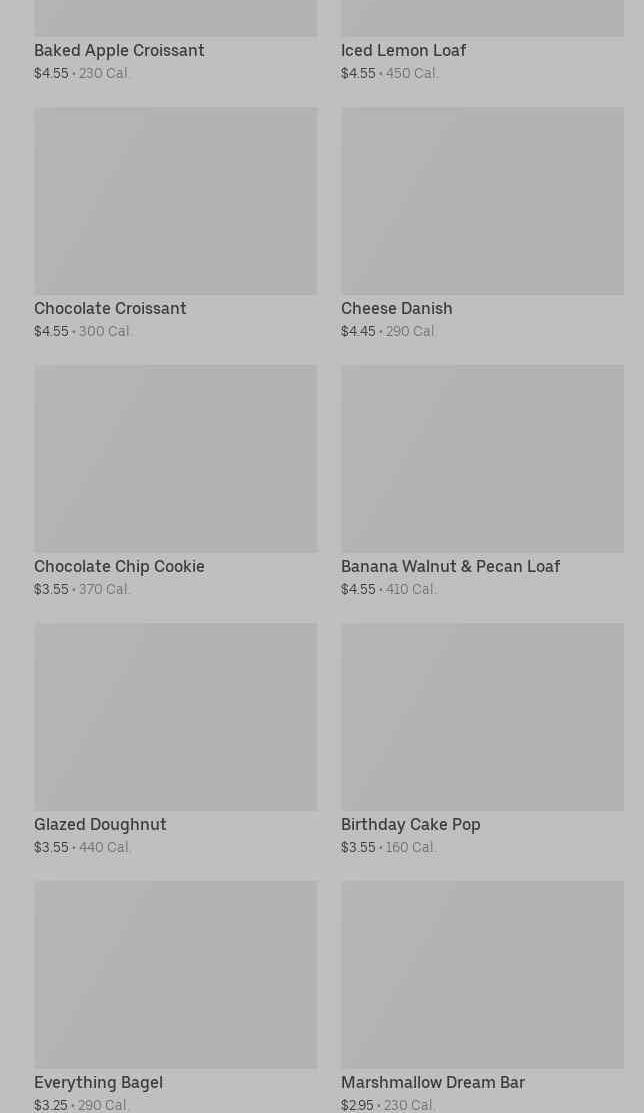Open the Baked Apple Croissant item
The height and width of the screenshot is (1113, 644).
click(175, 40)
